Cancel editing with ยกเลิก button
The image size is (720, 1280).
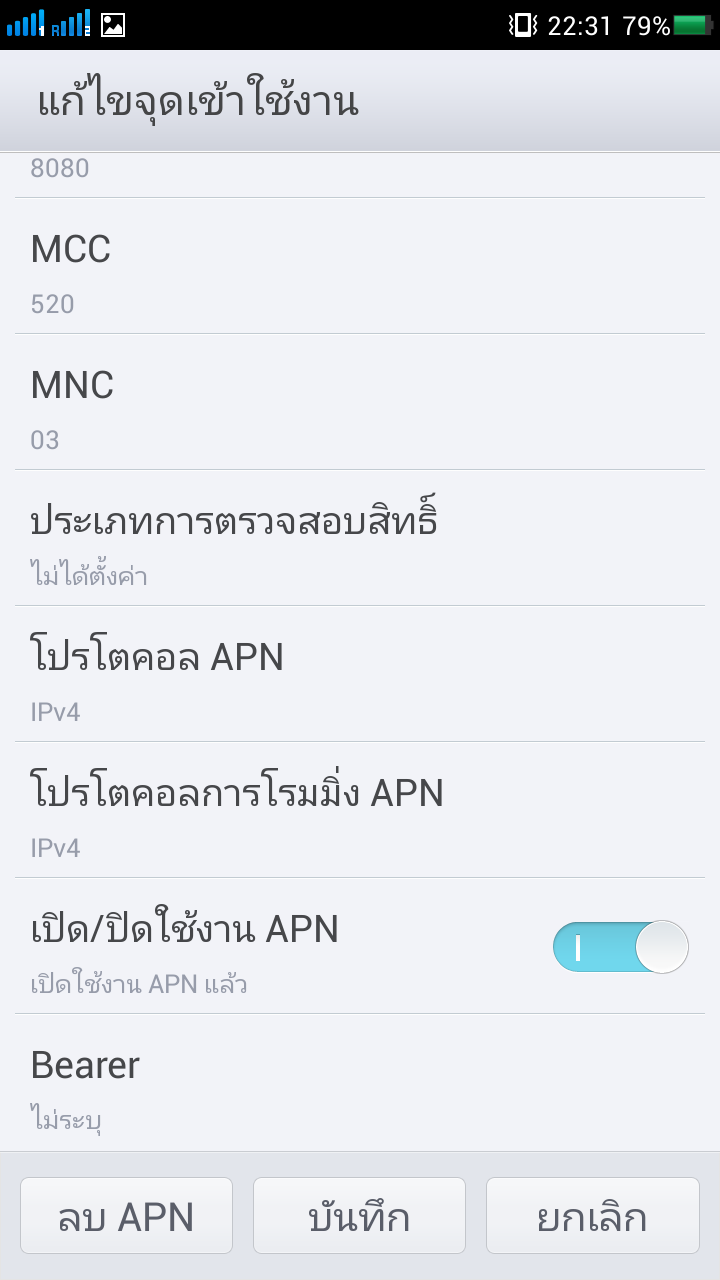[593, 1216]
